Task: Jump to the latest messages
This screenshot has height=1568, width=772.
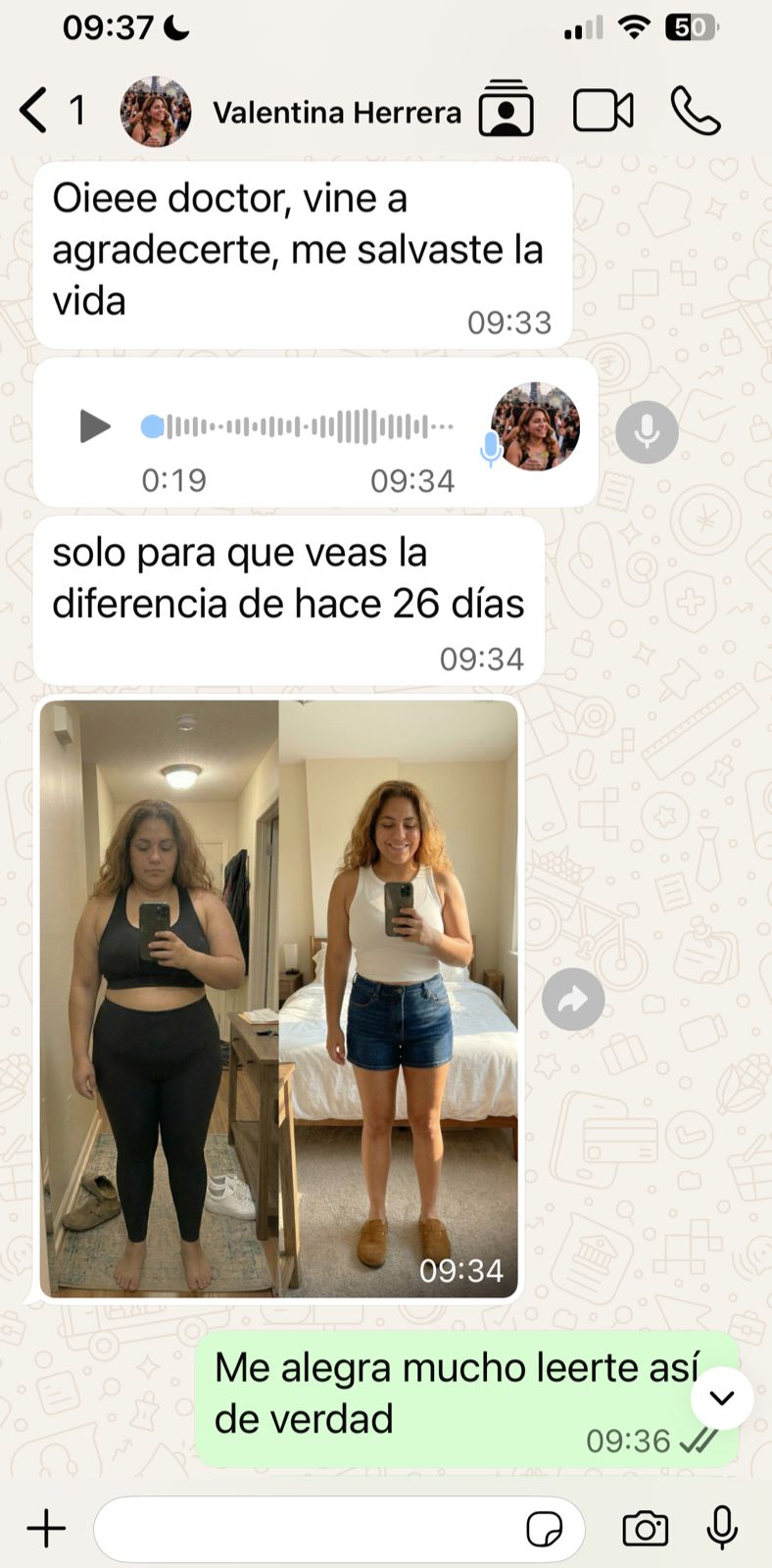Action: coord(722,1397)
